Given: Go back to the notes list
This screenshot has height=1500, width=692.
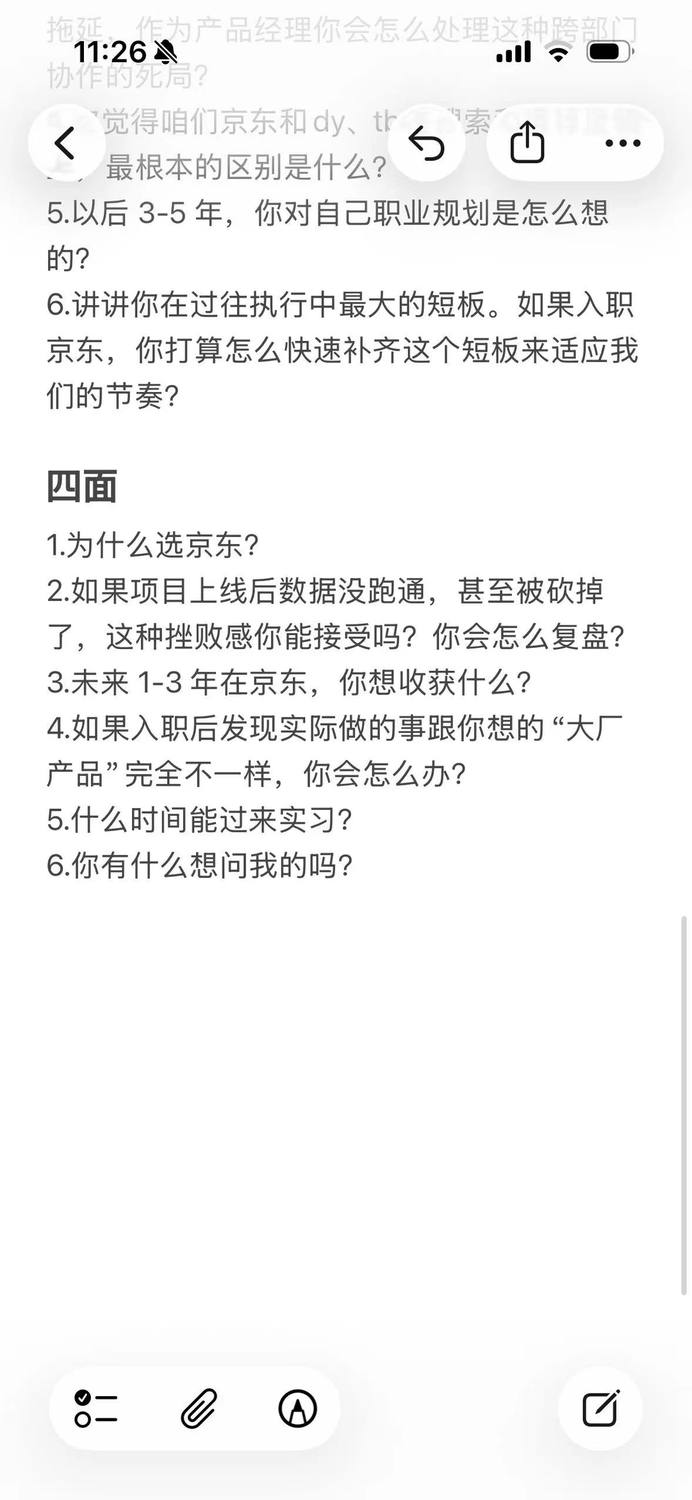Looking at the screenshot, I should tap(66, 144).
